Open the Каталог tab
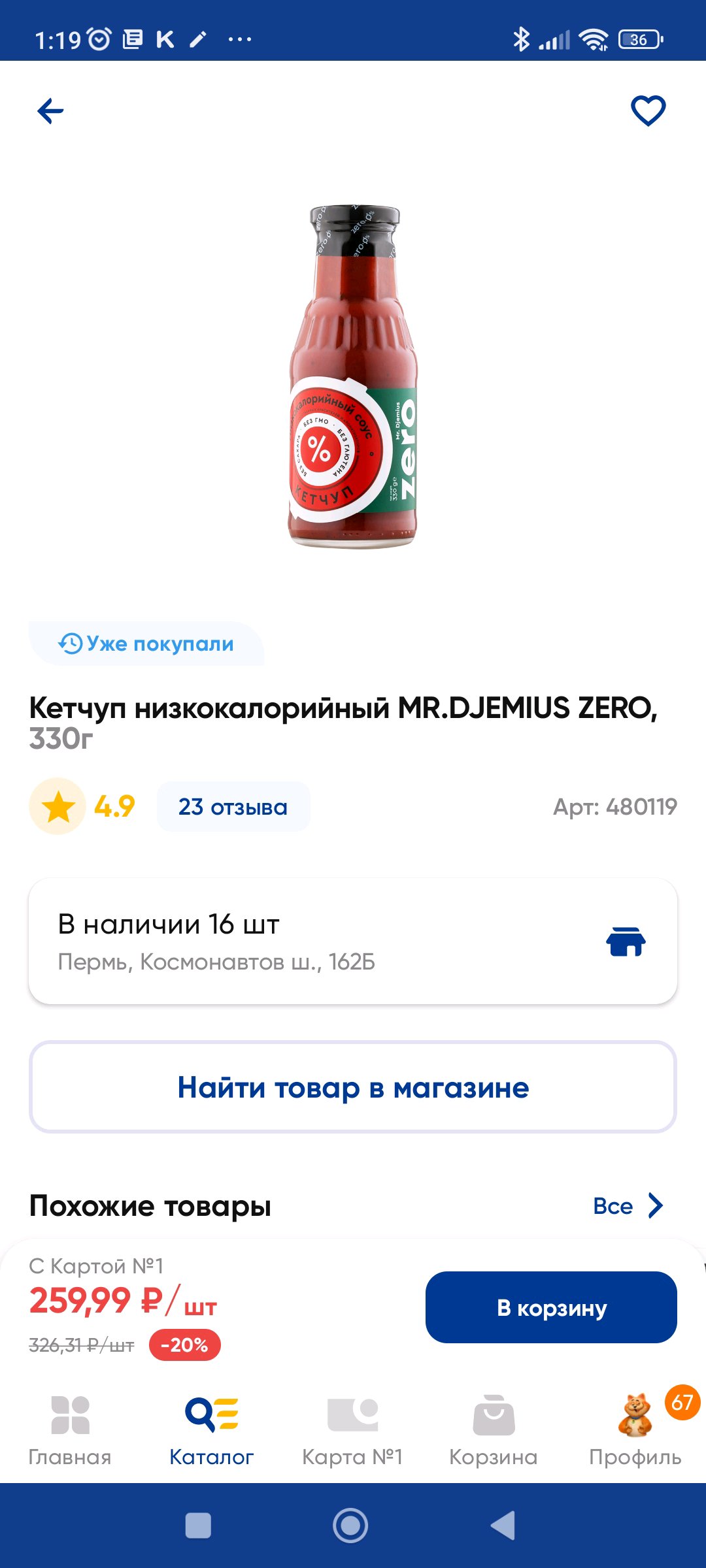706x1568 pixels. pyautogui.click(x=211, y=1431)
